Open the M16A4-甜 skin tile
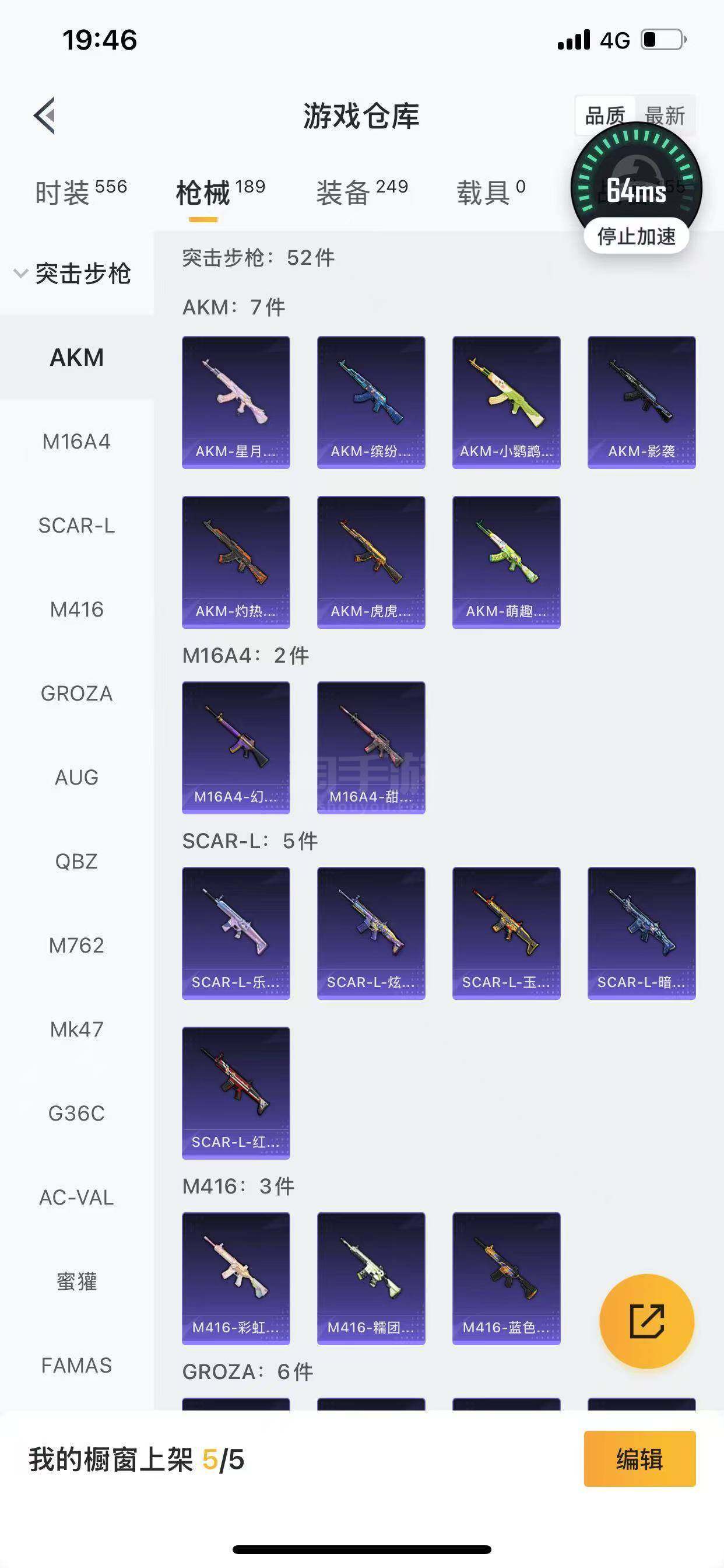 tap(371, 747)
